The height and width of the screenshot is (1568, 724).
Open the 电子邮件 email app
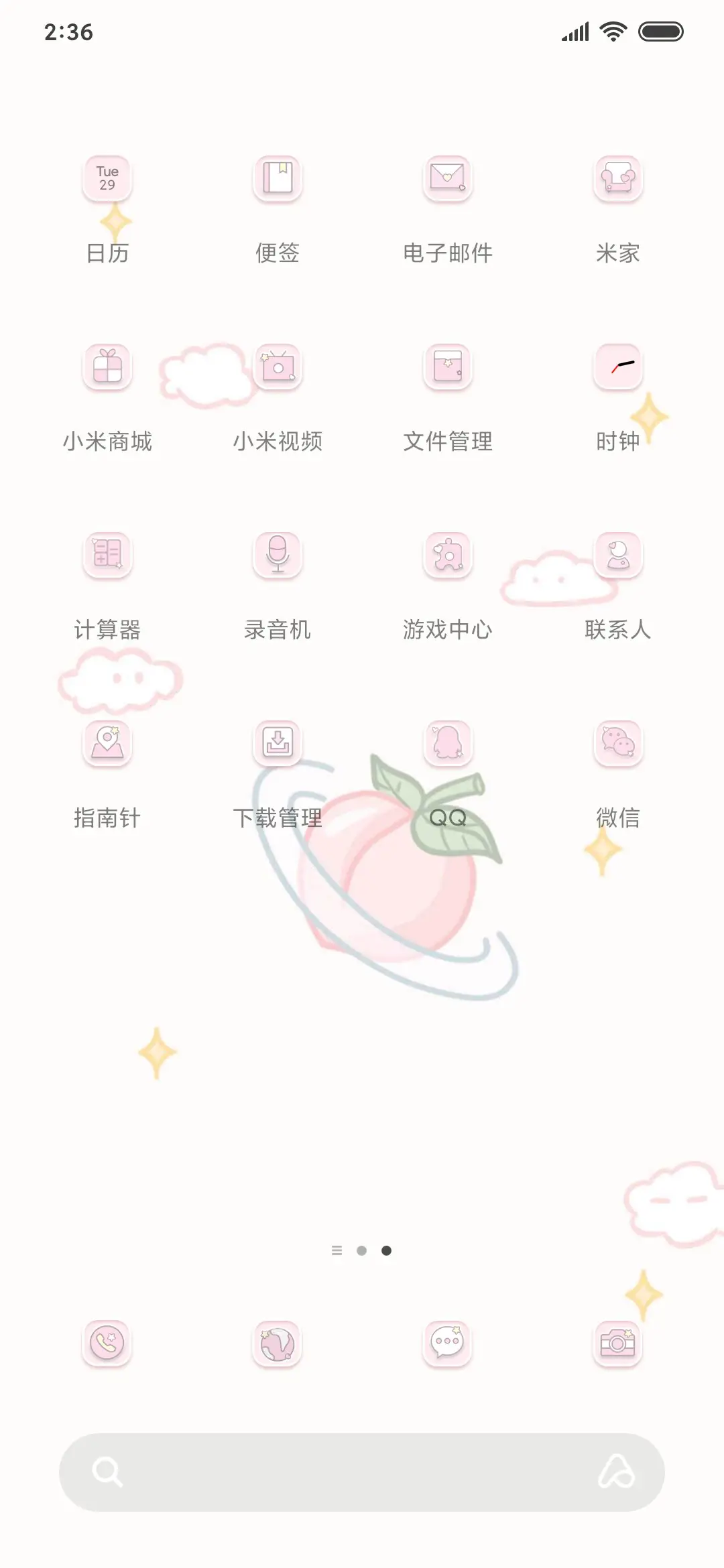tap(448, 179)
